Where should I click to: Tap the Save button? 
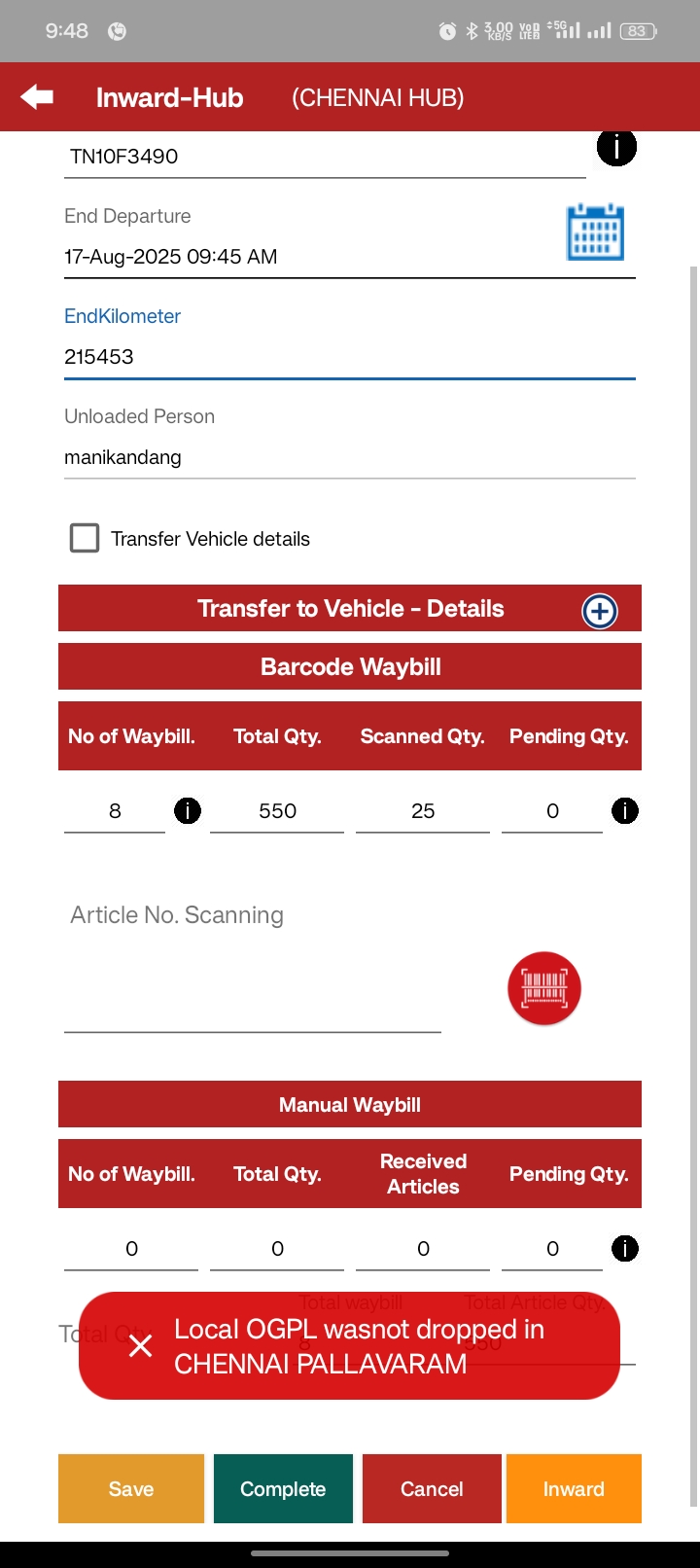[131, 1488]
